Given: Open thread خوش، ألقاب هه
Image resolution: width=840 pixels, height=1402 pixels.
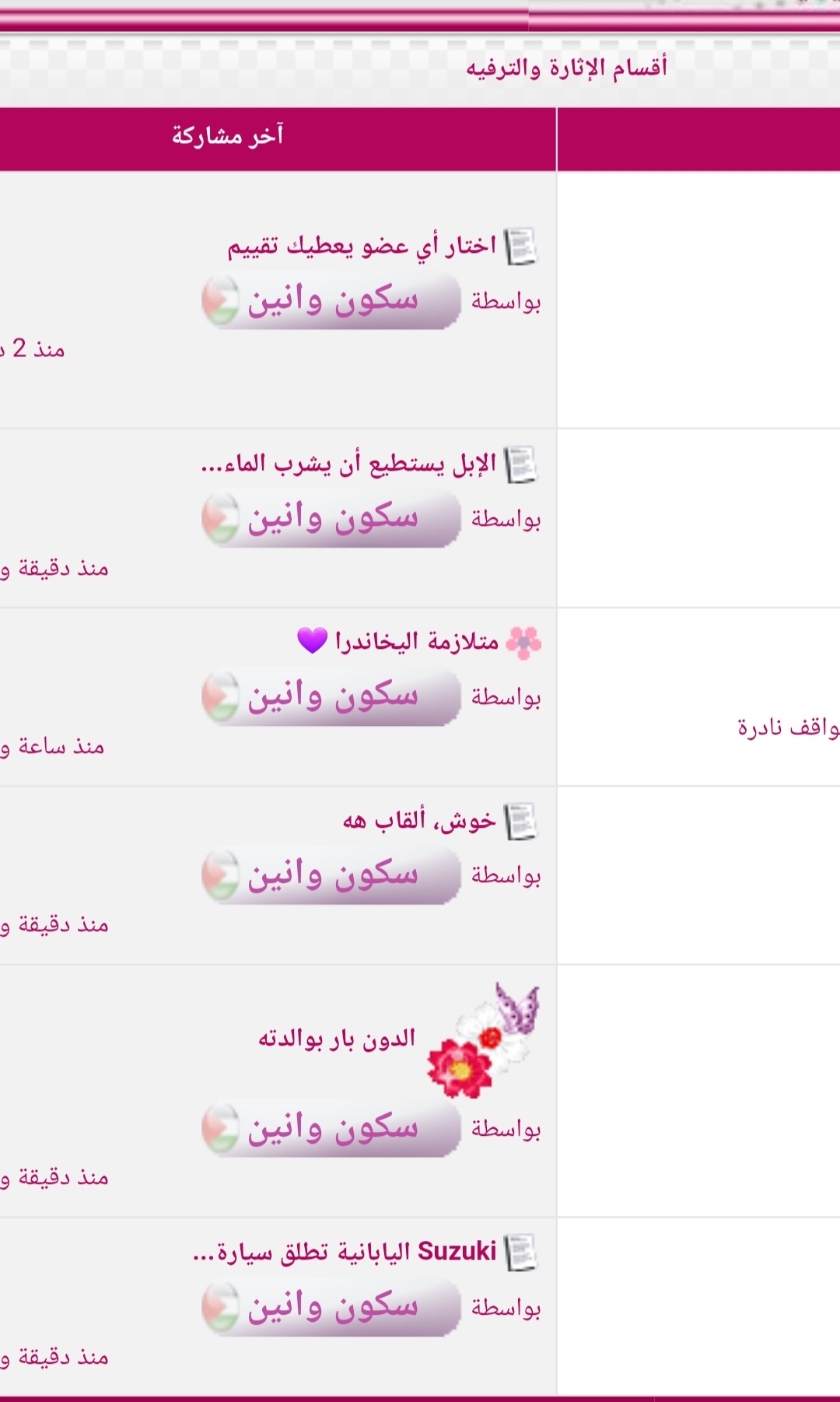Looking at the screenshot, I should pos(419,820).
